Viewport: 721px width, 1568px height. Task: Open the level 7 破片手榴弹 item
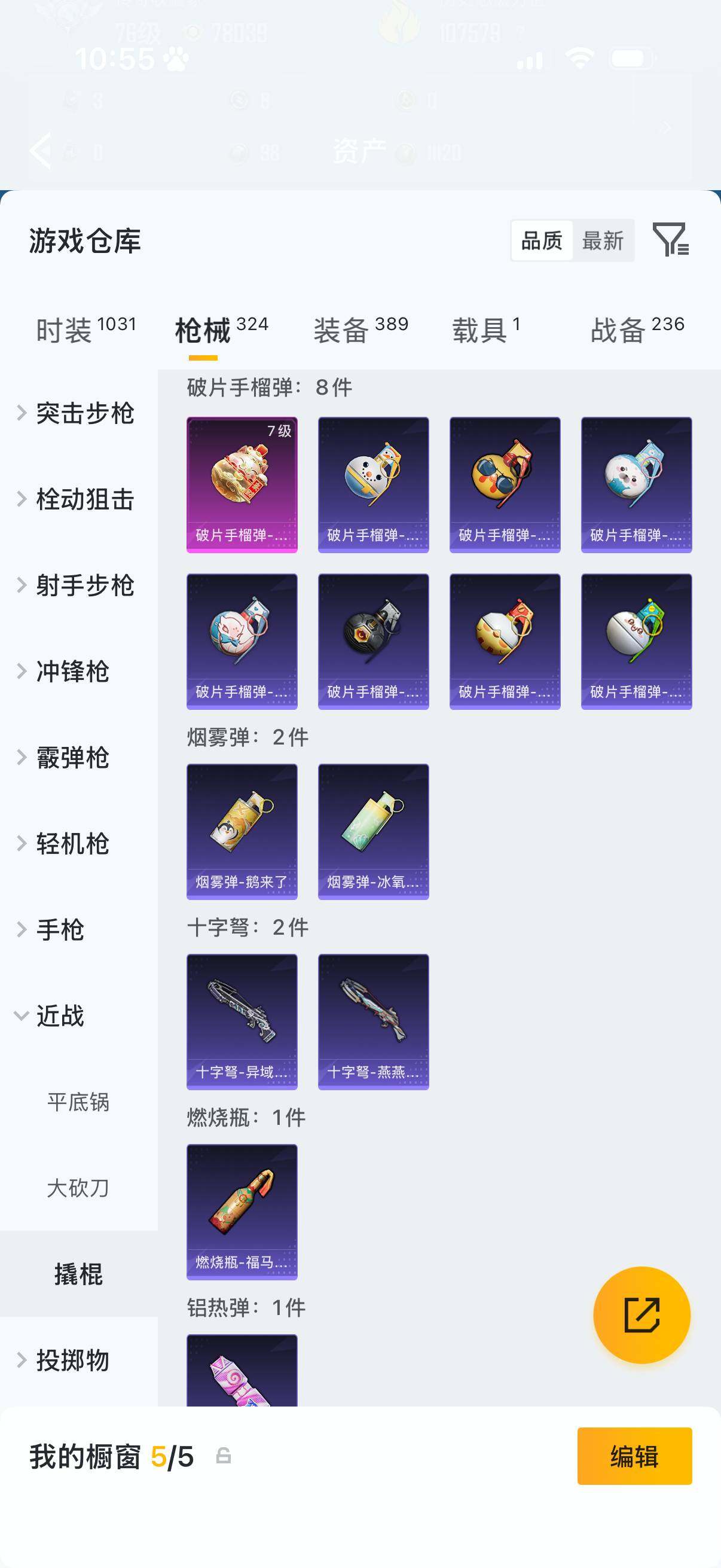coord(242,484)
